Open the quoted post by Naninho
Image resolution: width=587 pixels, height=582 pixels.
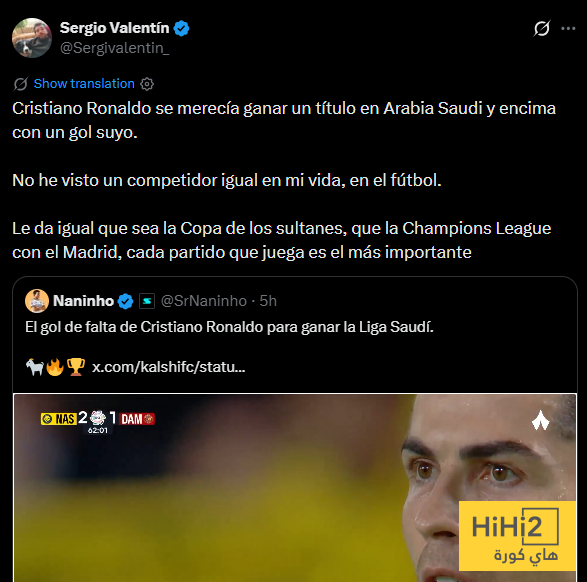[295, 333]
